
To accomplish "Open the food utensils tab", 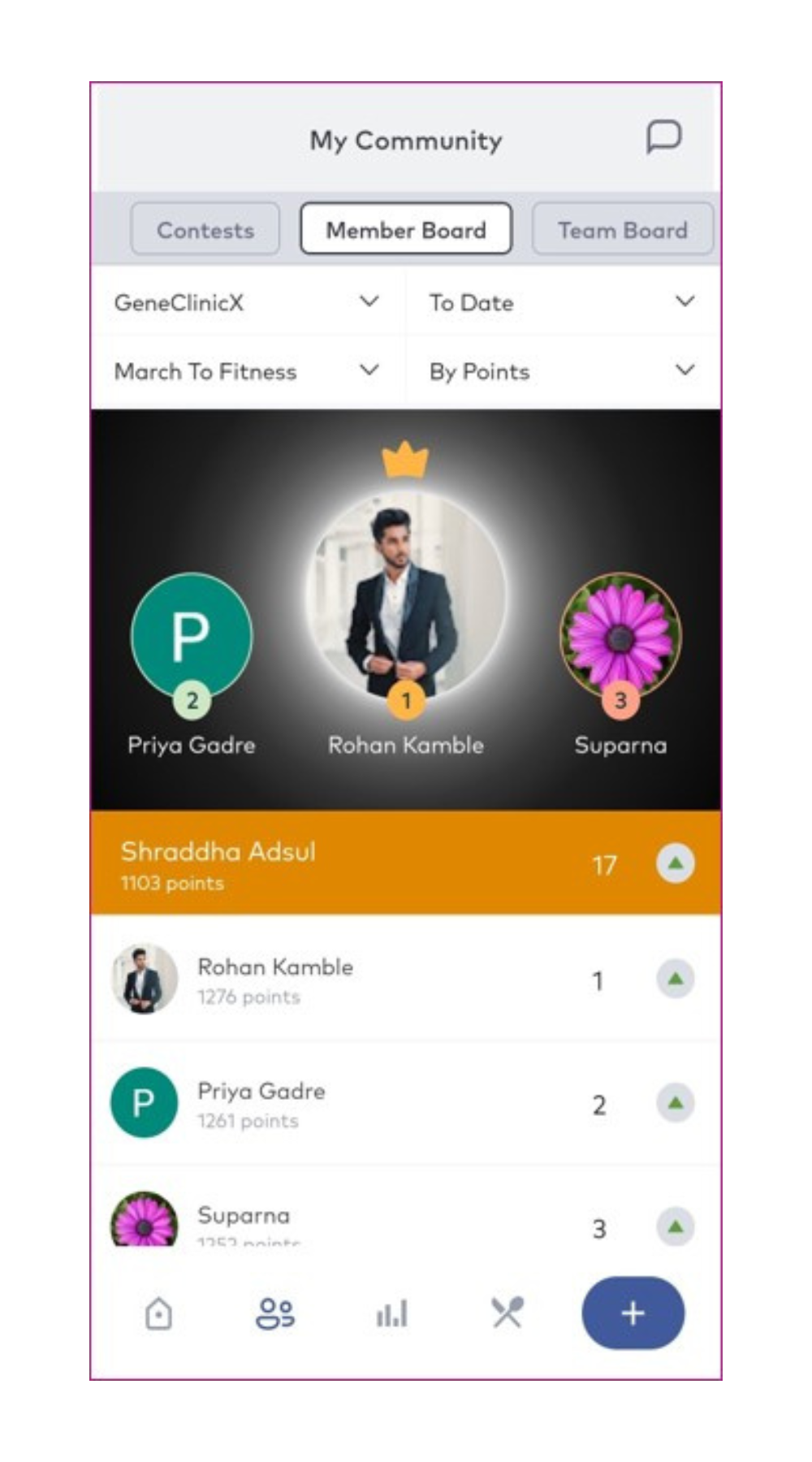I will (x=508, y=1313).
